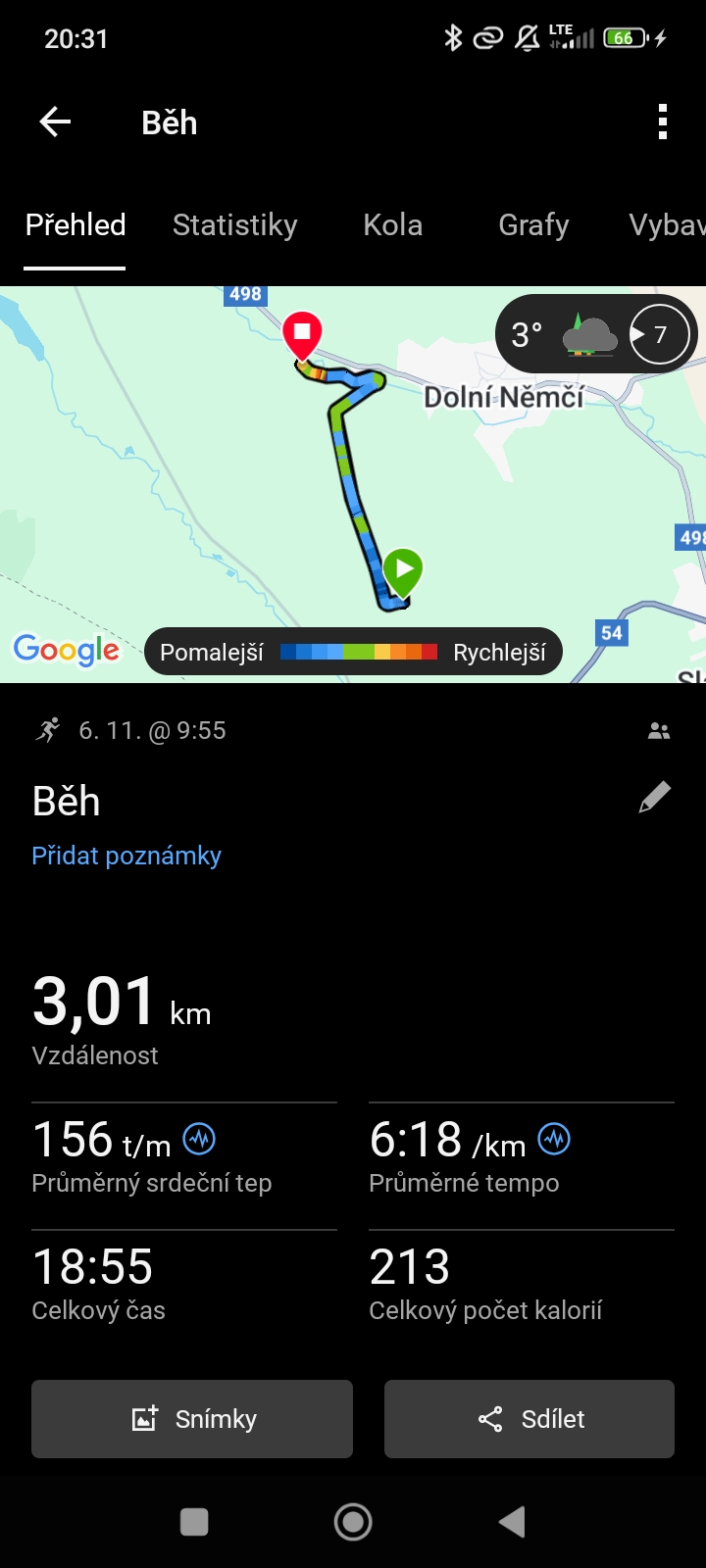Screen dimensions: 706x1568
Task: Go back using the arrow icon
Action: coord(55,122)
